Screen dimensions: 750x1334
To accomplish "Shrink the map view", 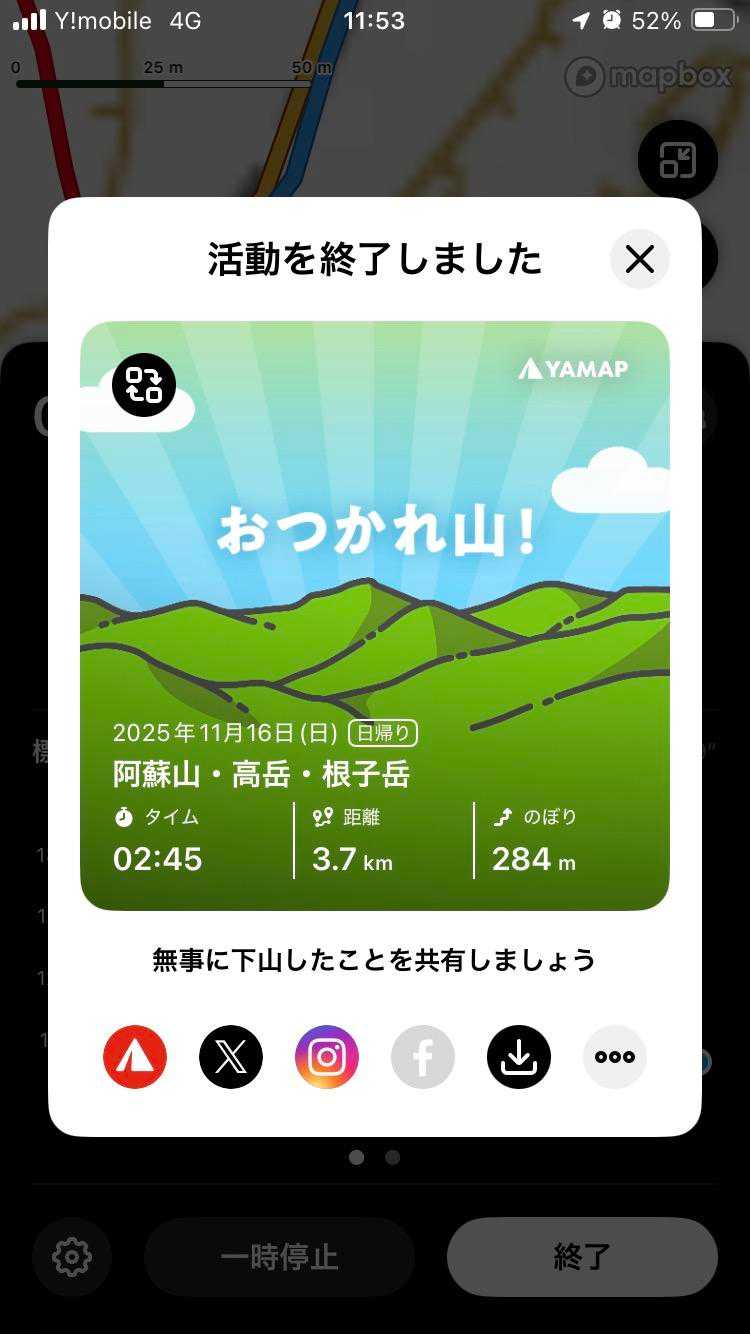I will point(677,160).
